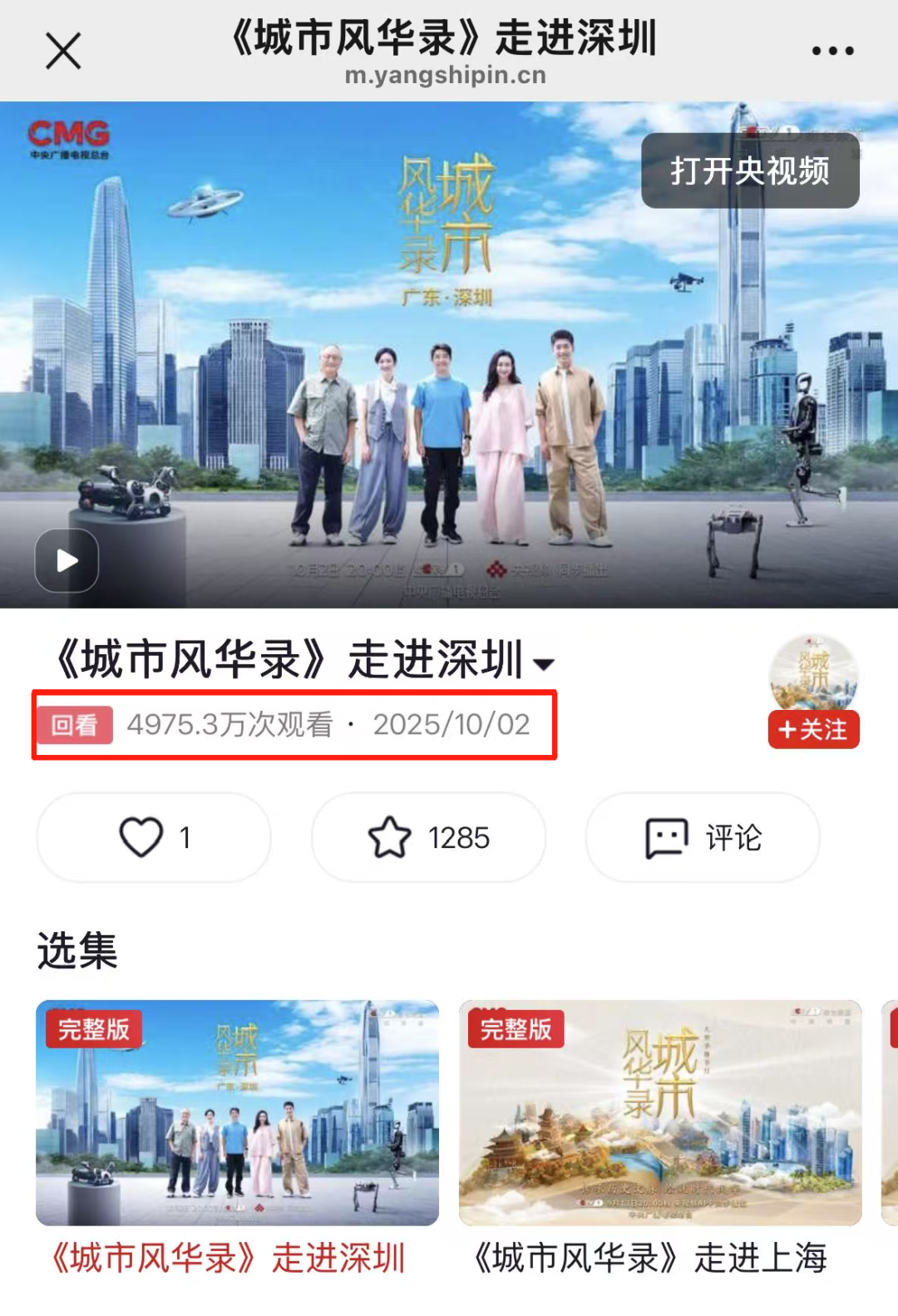Open the three-dot overflow menu

pos(832,51)
